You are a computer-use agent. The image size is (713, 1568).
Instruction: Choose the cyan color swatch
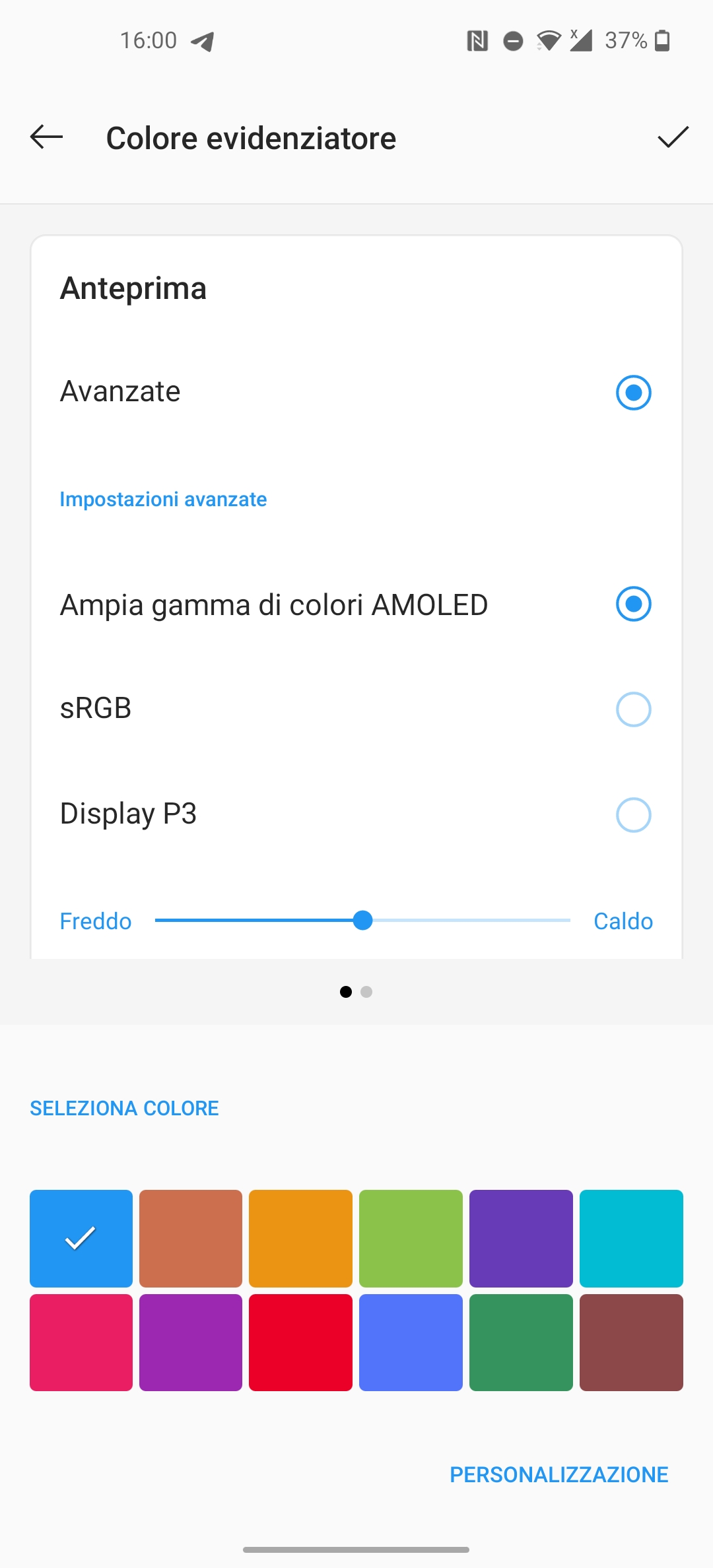(x=631, y=1238)
